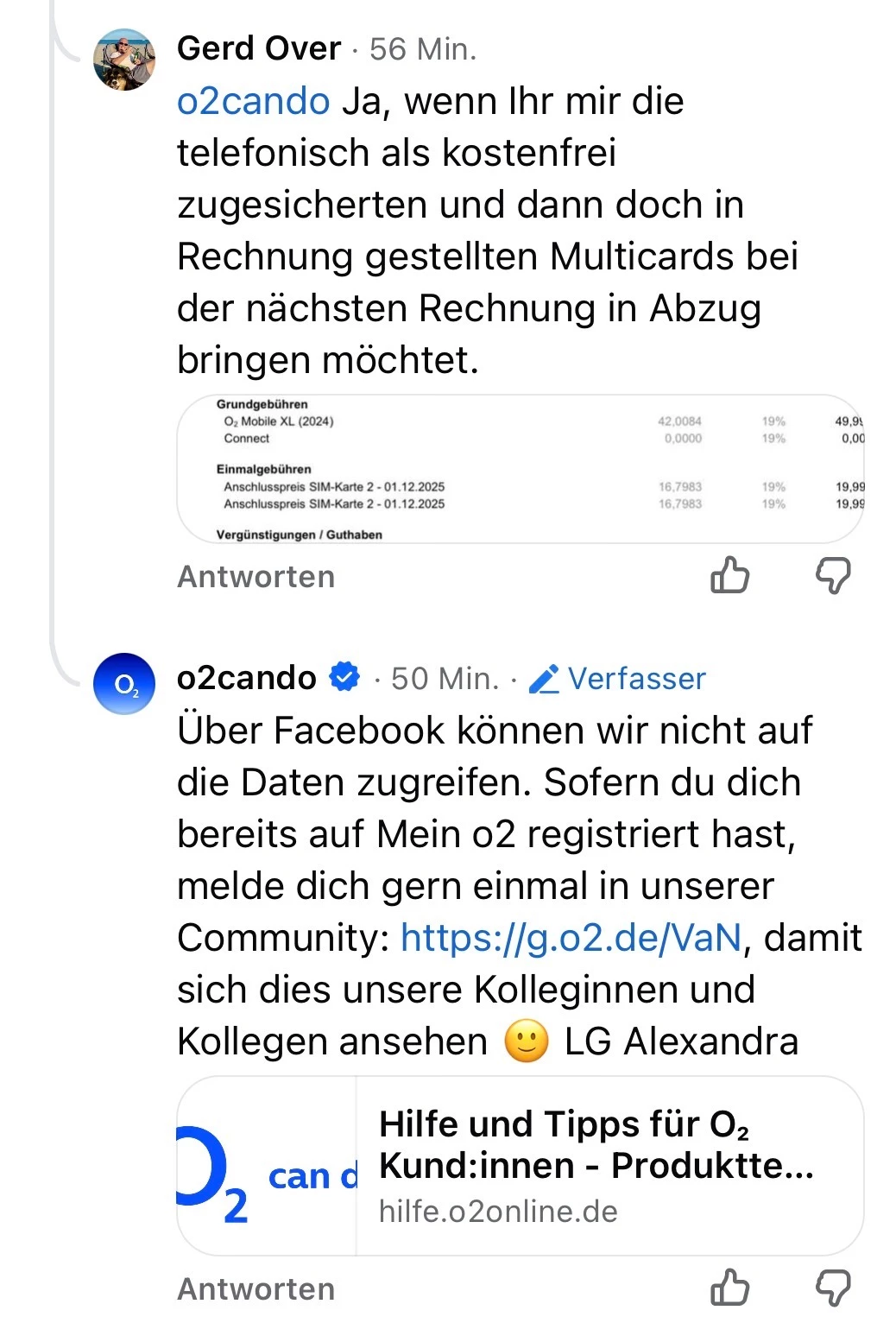Viewport: 896px width, 1342px height.
Task: Open the hilfe.o2online.de link preview card
Action: (520, 1165)
